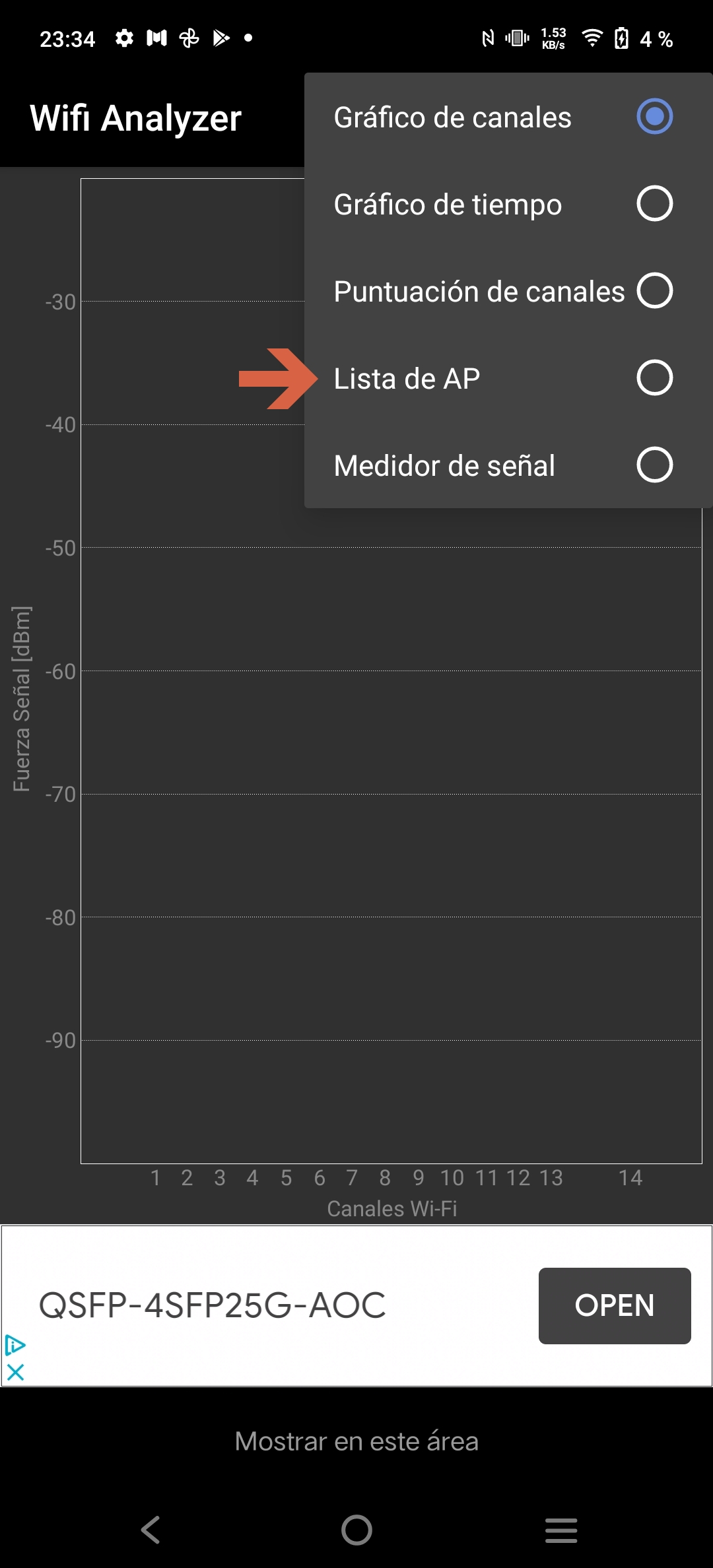
Task: Open recent apps from navigation bar
Action: click(x=561, y=1530)
